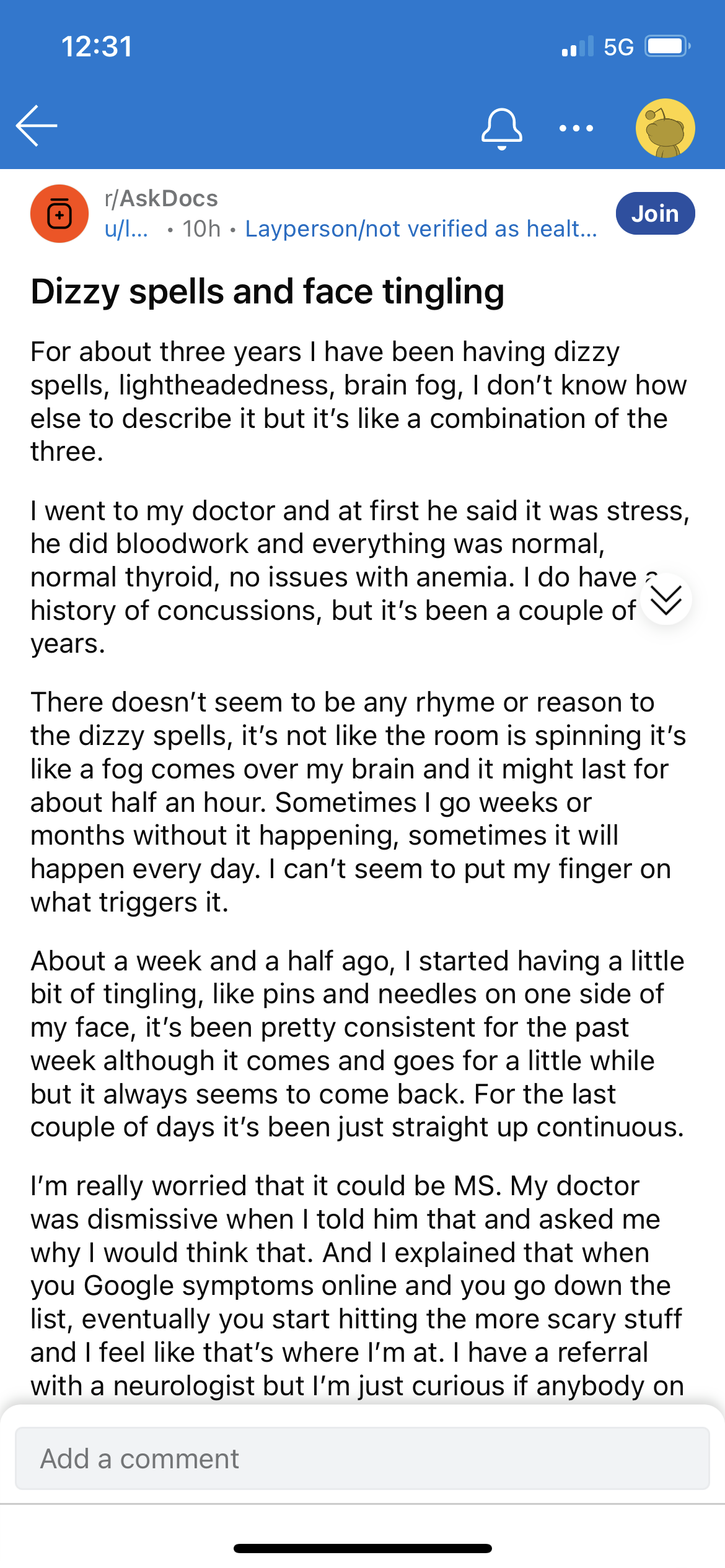Image resolution: width=725 pixels, height=1568 pixels.
Task: Open the three-dot overflow menu
Action: [x=576, y=128]
